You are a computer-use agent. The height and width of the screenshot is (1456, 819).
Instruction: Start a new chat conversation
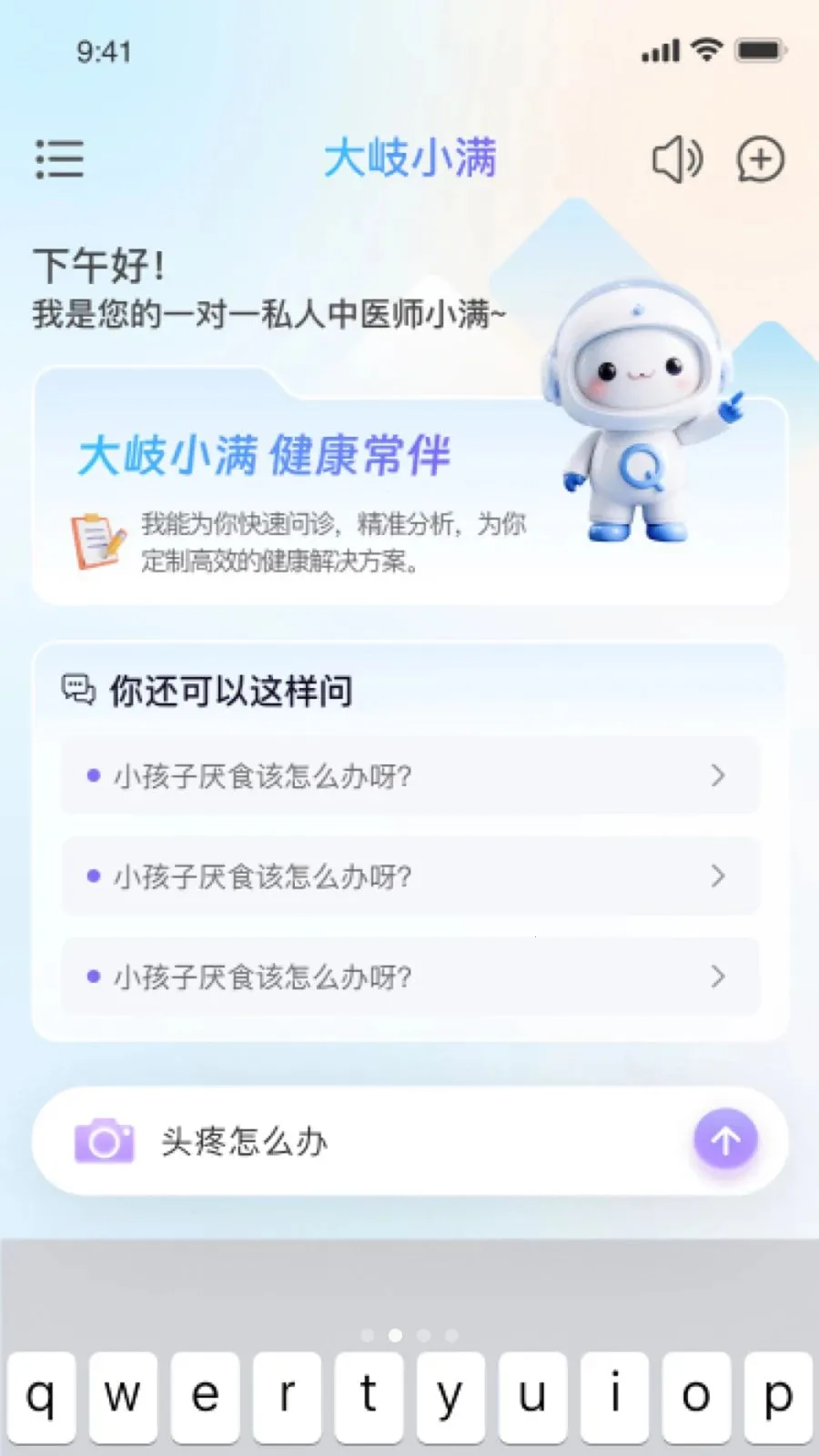(x=760, y=160)
